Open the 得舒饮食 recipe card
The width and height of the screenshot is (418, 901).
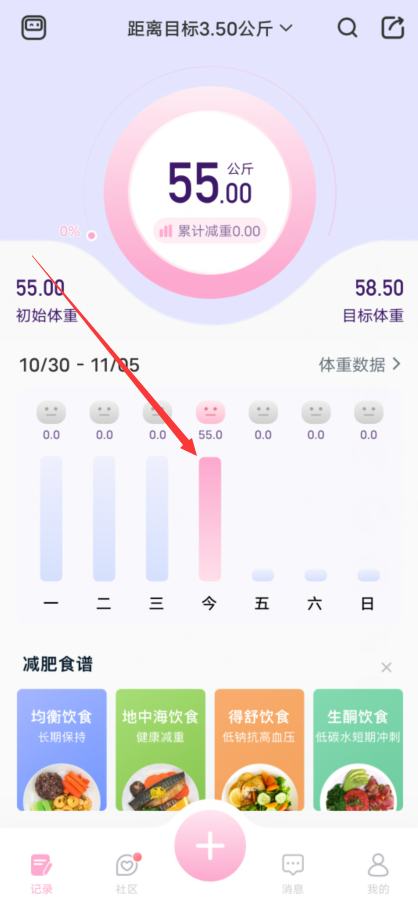259,749
